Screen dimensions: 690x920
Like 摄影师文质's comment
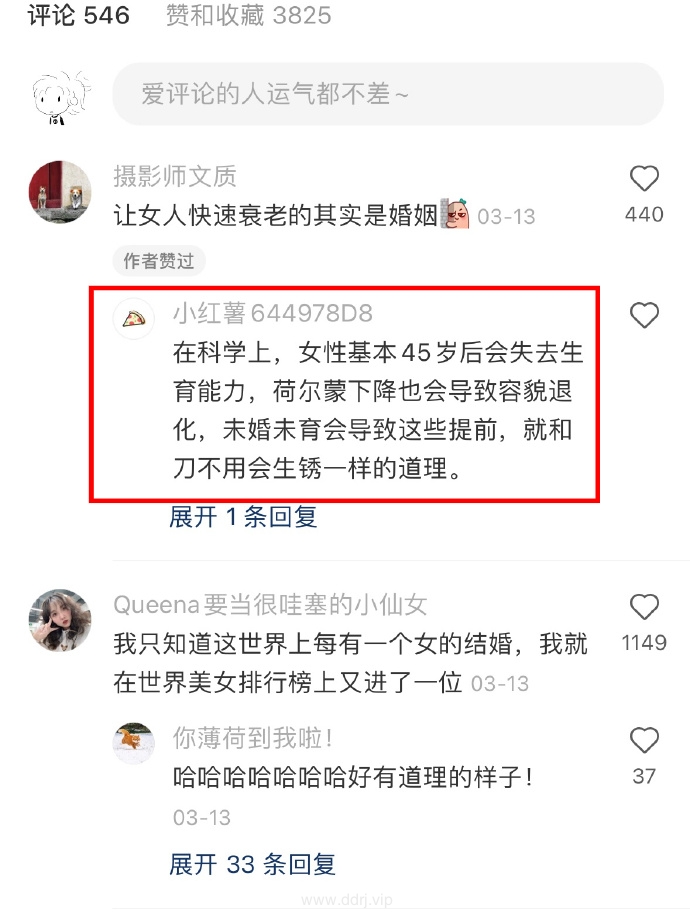tap(644, 179)
